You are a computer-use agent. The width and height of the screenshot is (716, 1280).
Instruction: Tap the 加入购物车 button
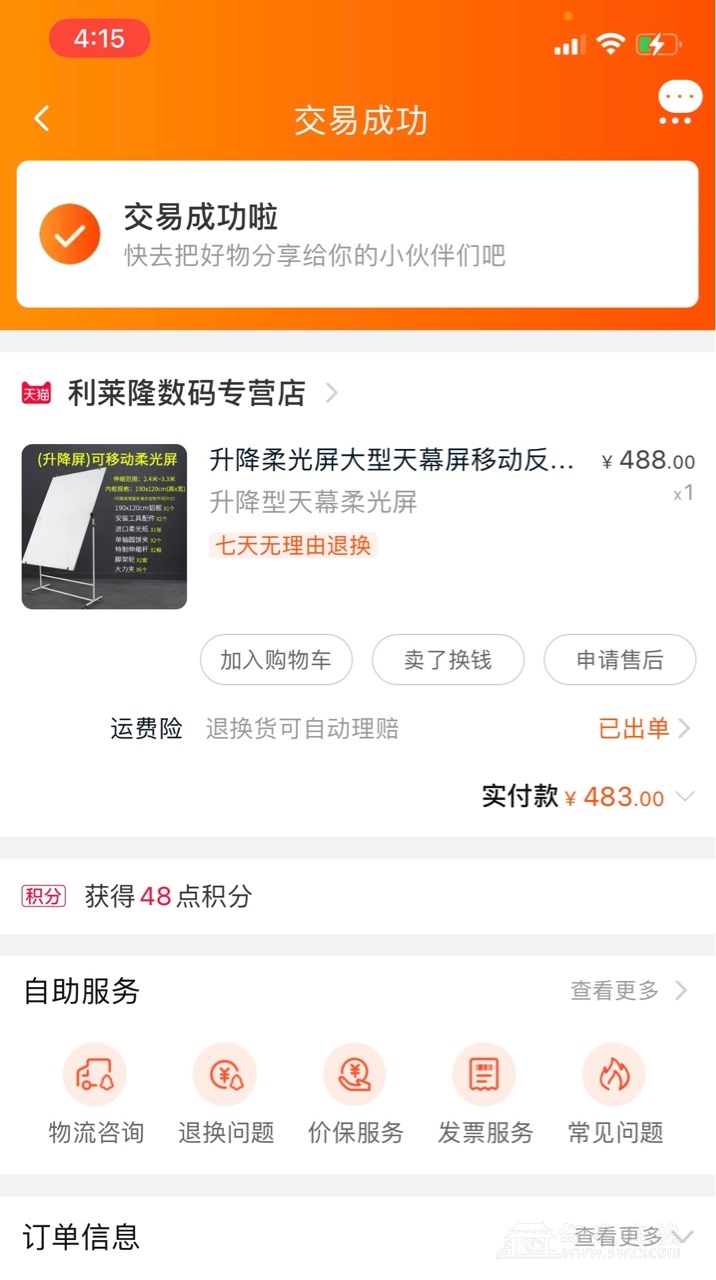point(276,660)
